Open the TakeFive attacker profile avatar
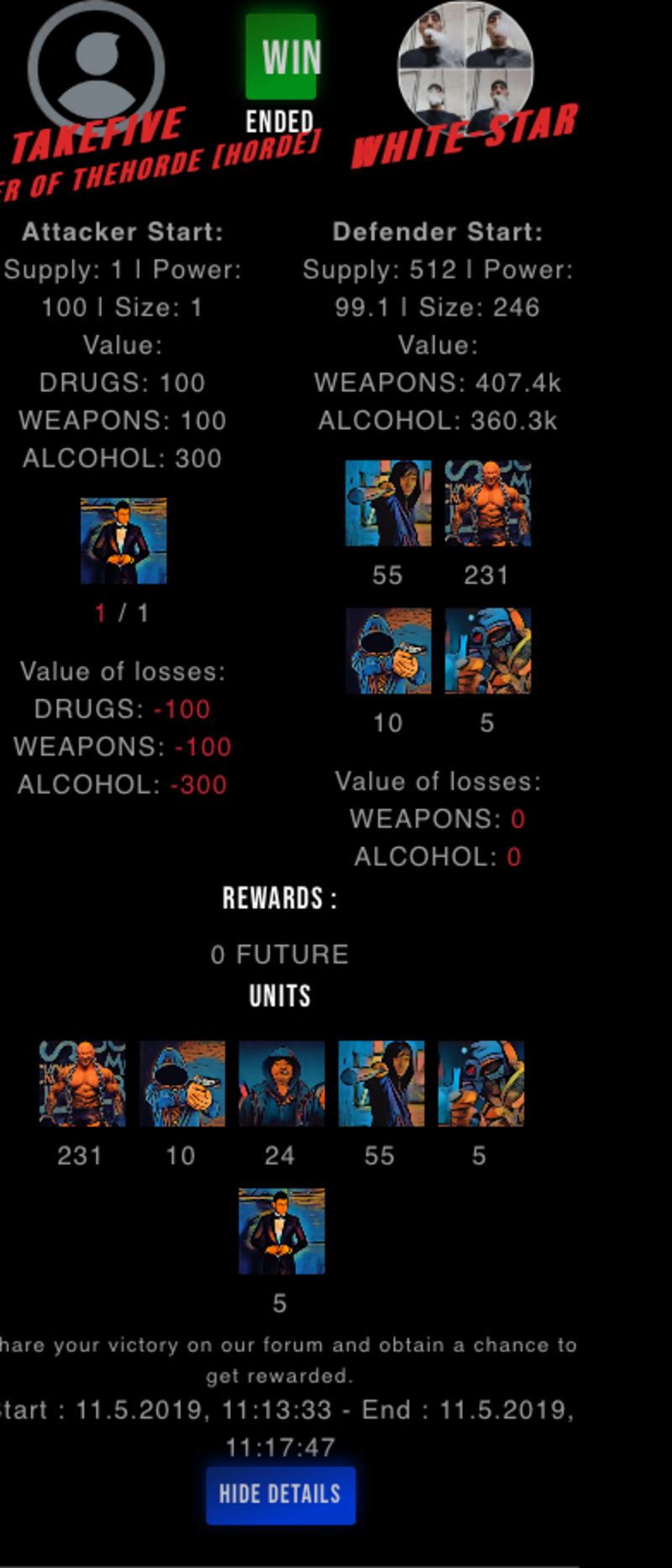Image resolution: width=672 pixels, height=1568 pixels. point(96,67)
